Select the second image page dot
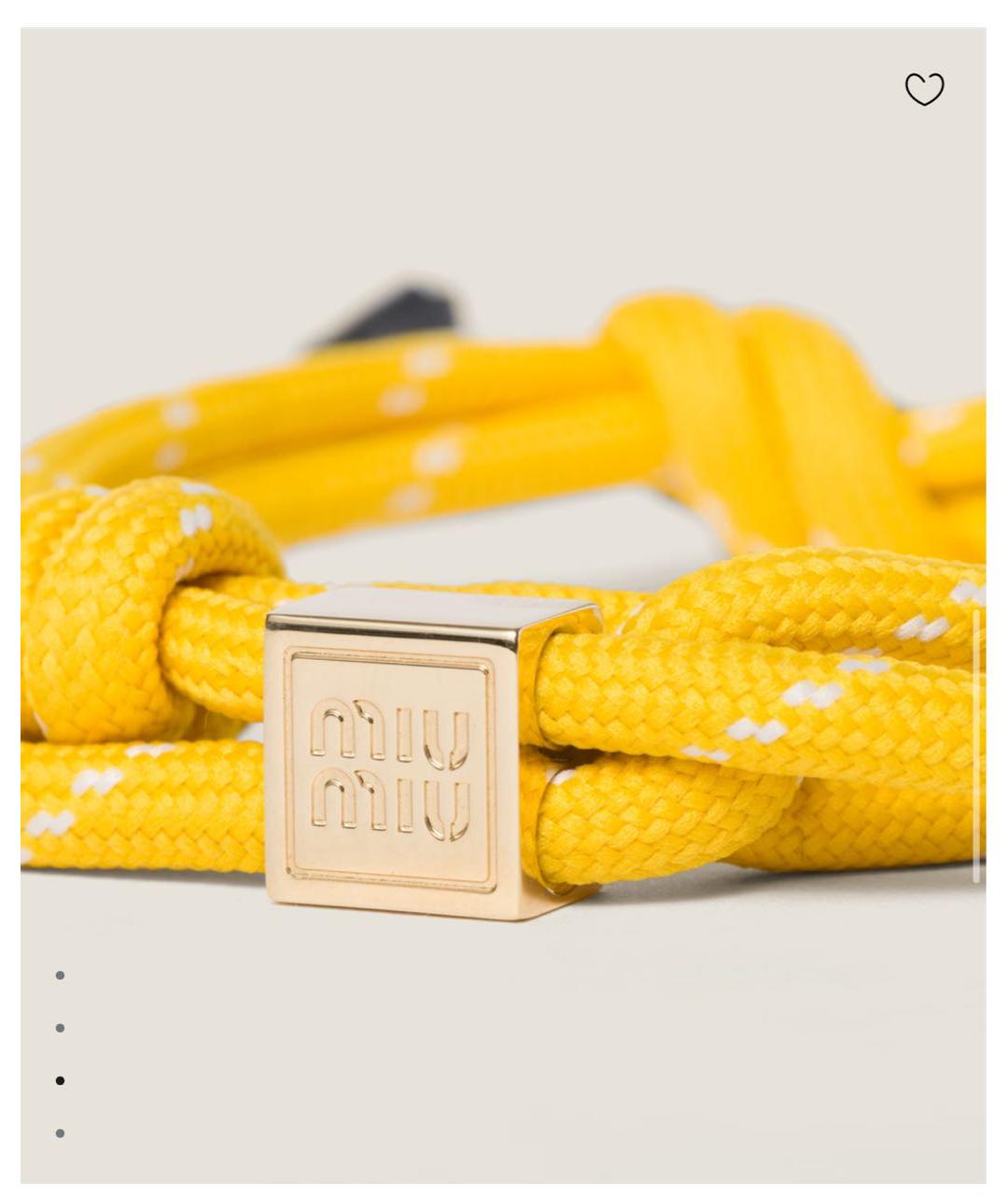This screenshot has height=1195, width=1008. point(61,1028)
